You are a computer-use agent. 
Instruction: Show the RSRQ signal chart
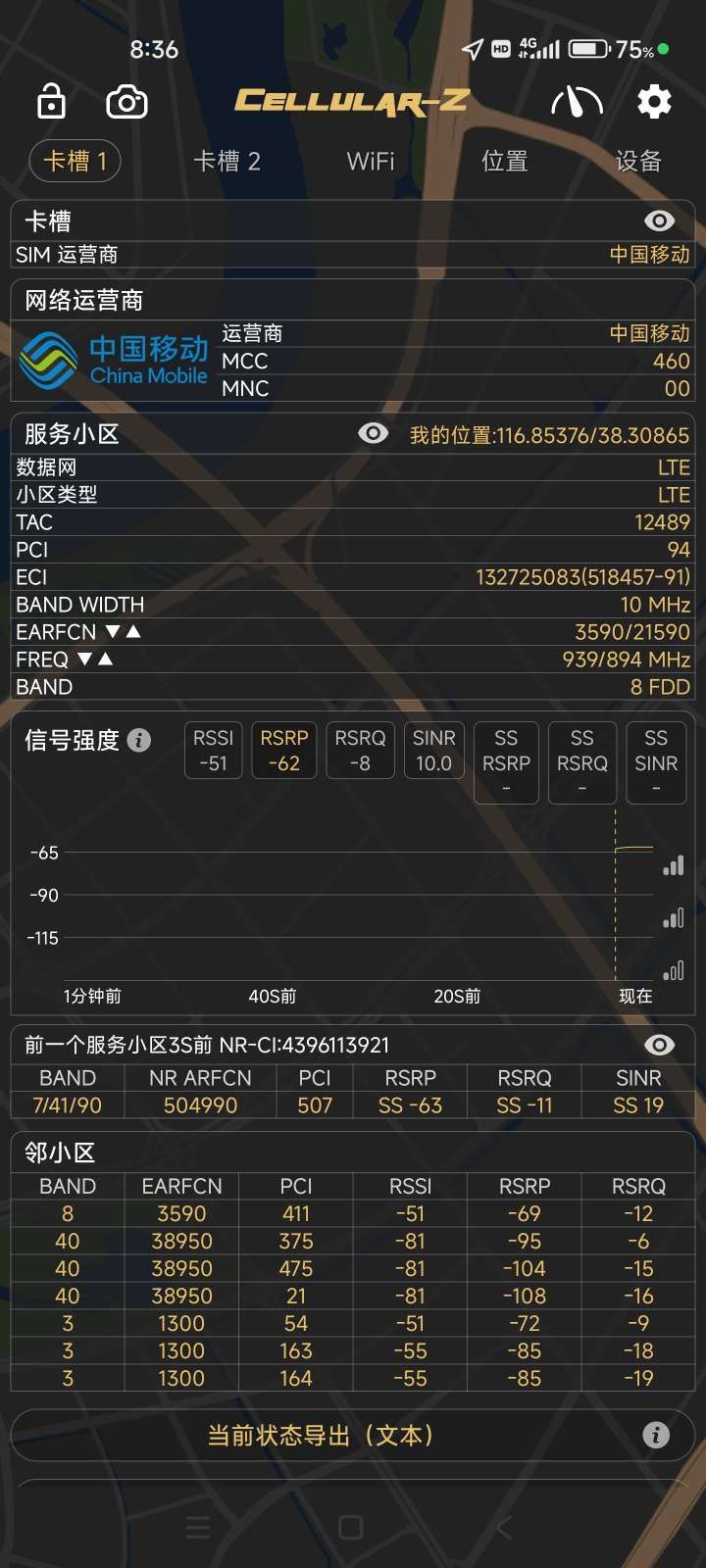(x=360, y=751)
